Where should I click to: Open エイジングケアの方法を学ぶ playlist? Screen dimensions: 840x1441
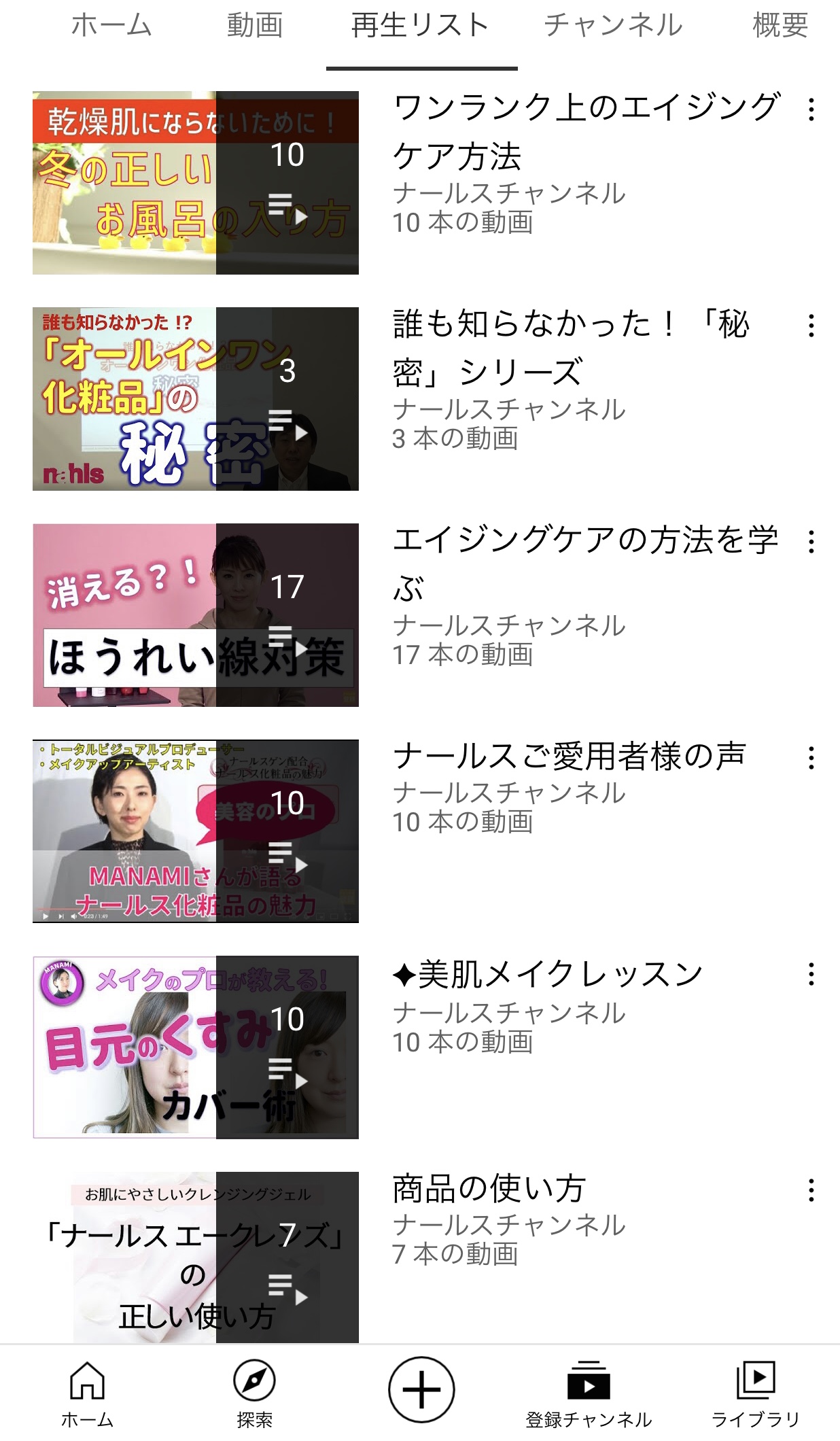pyautogui.click(x=196, y=615)
